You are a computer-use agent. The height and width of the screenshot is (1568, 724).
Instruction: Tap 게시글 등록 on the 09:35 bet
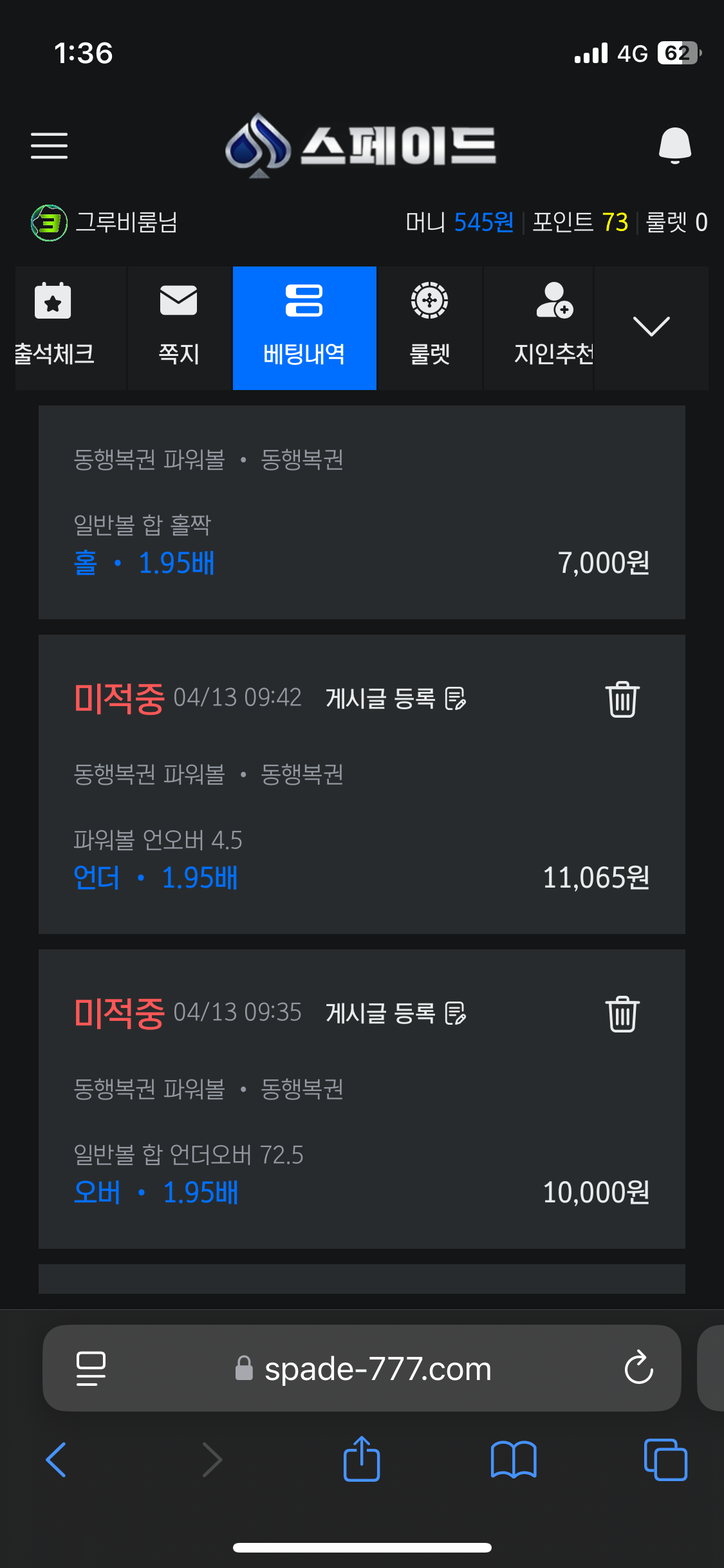pos(396,1013)
